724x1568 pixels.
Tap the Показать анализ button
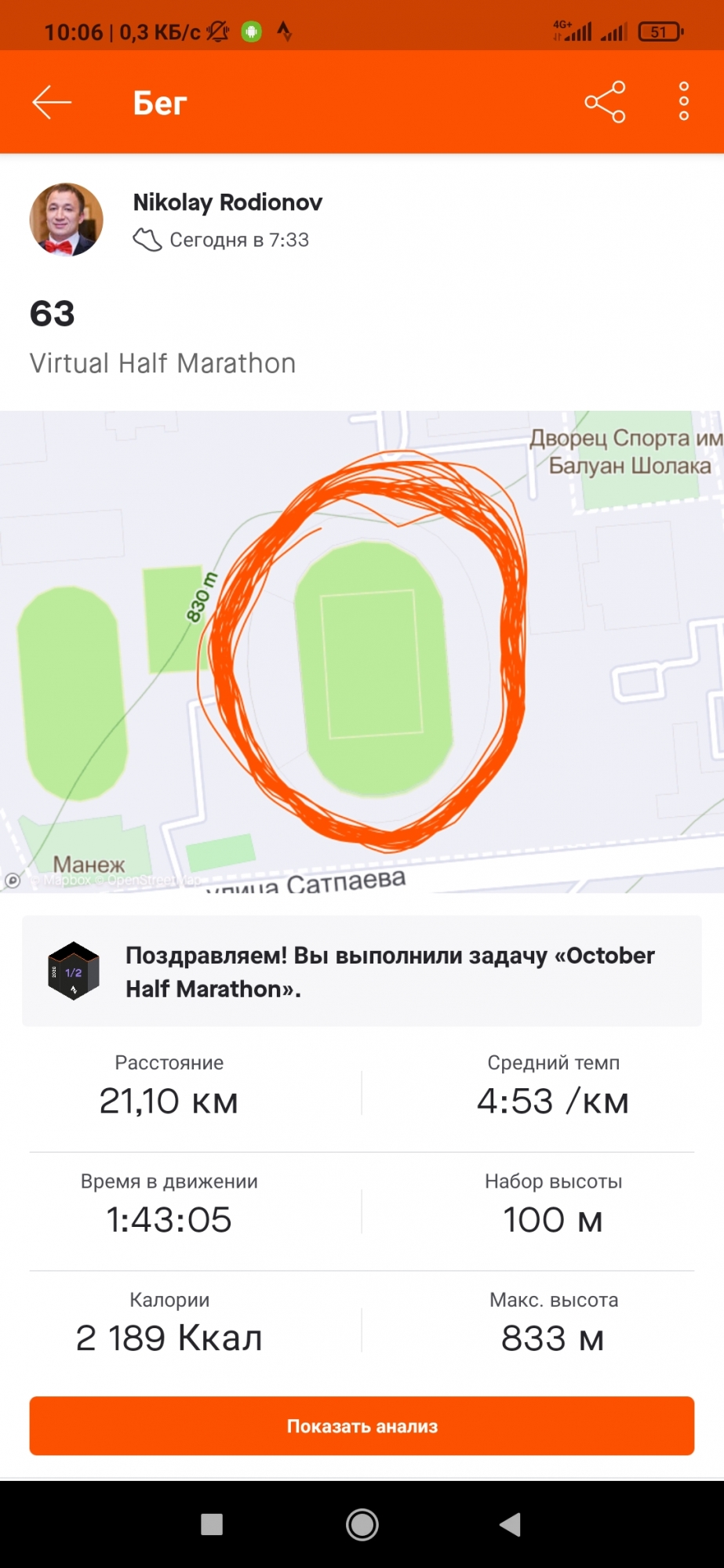362,1425
